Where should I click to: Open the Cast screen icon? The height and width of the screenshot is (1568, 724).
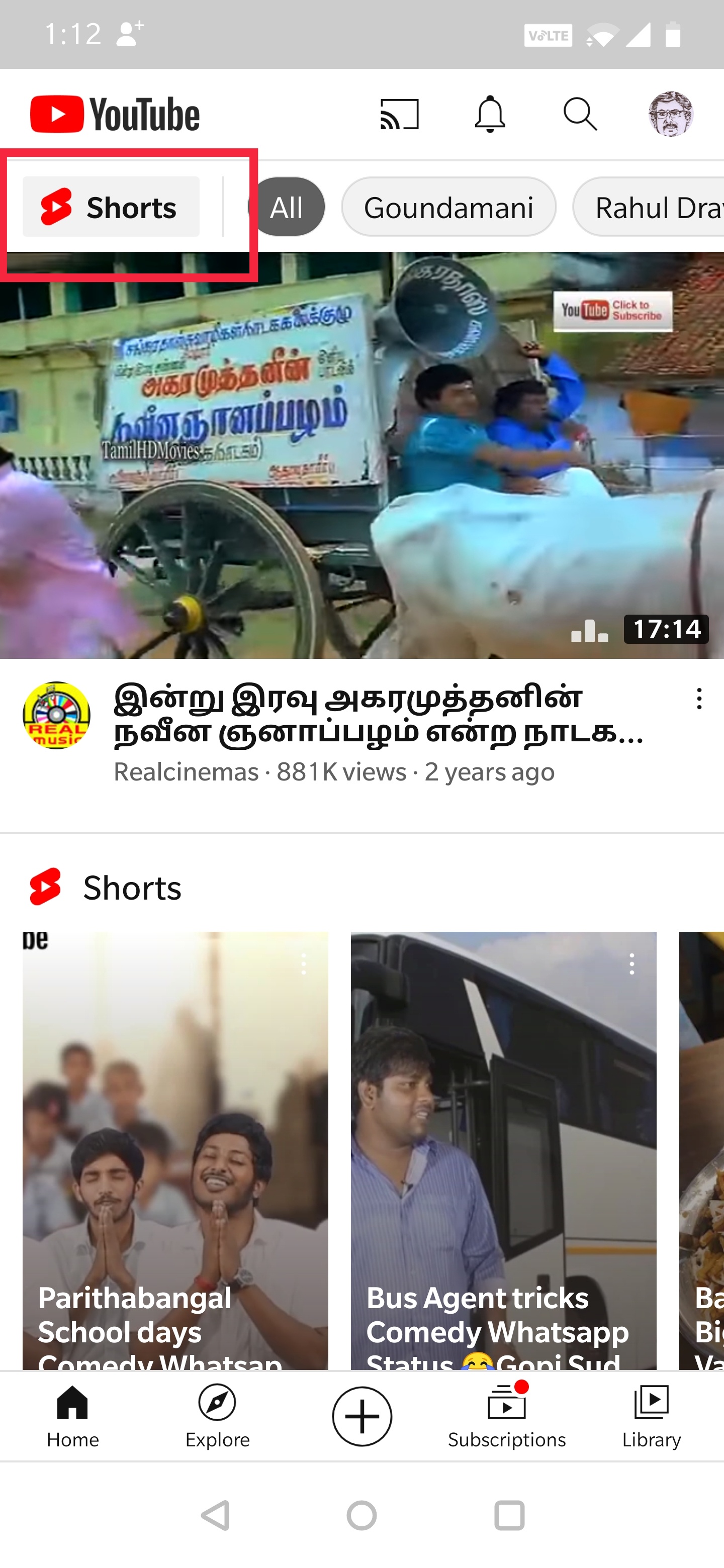tap(399, 113)
